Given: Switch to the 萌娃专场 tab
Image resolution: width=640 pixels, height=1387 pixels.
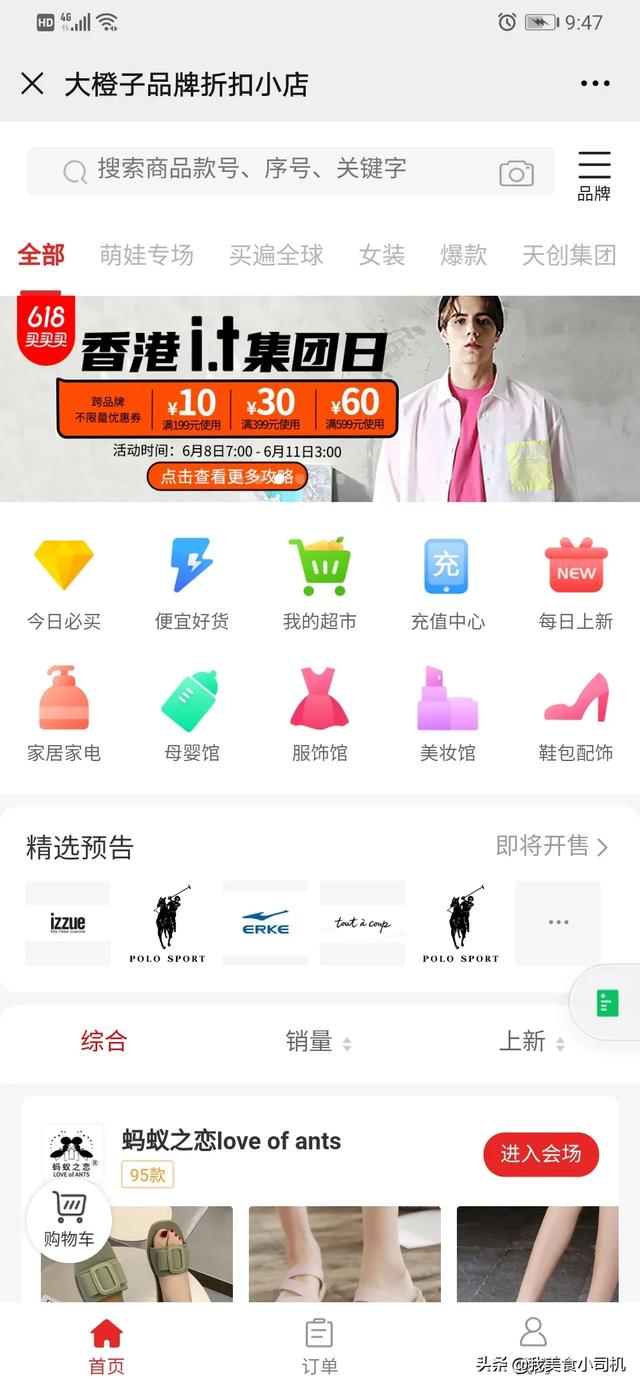Looking at the screenshot, I should point(146,255).
